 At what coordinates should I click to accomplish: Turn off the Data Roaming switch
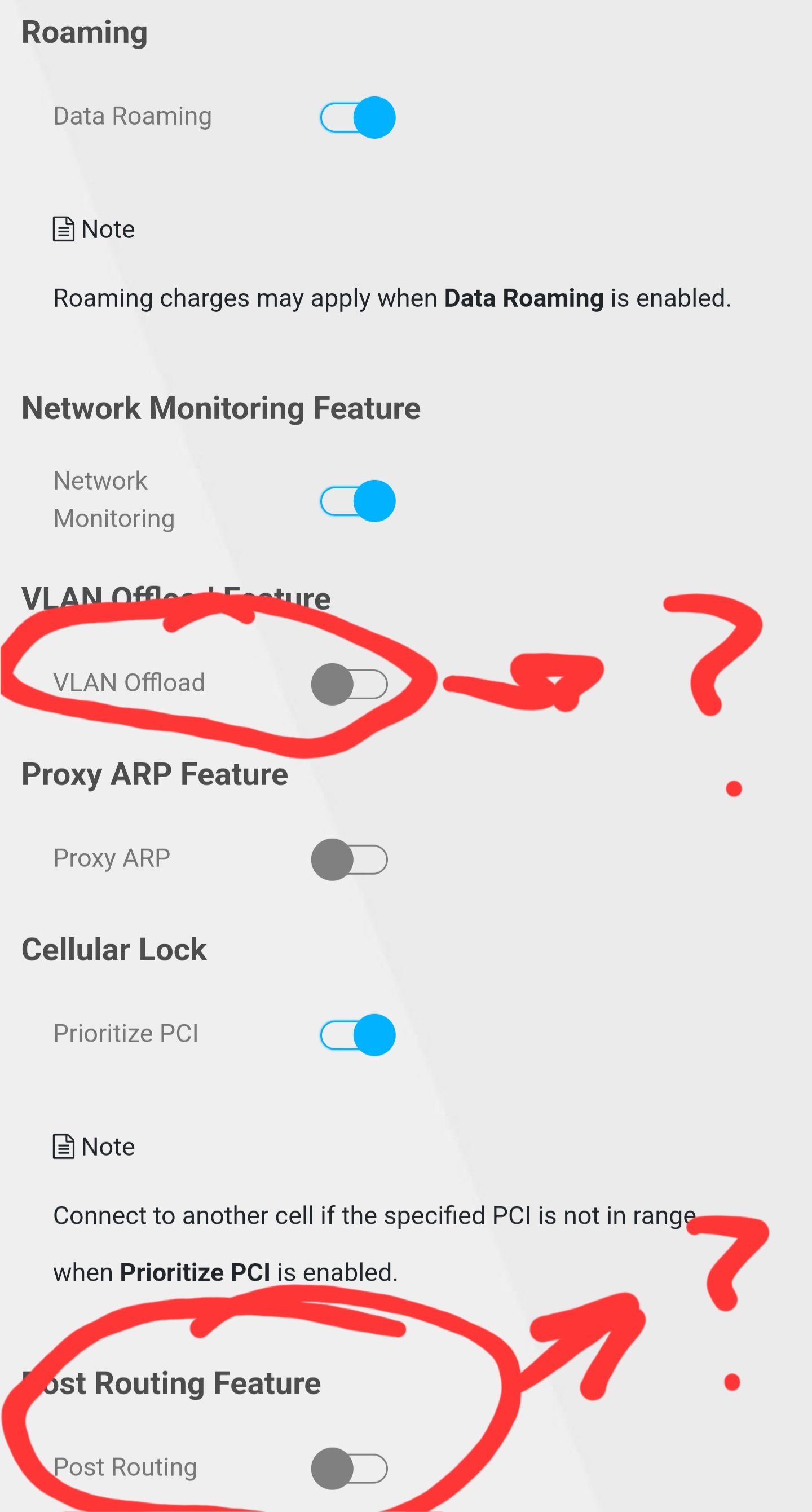(358, 117)
